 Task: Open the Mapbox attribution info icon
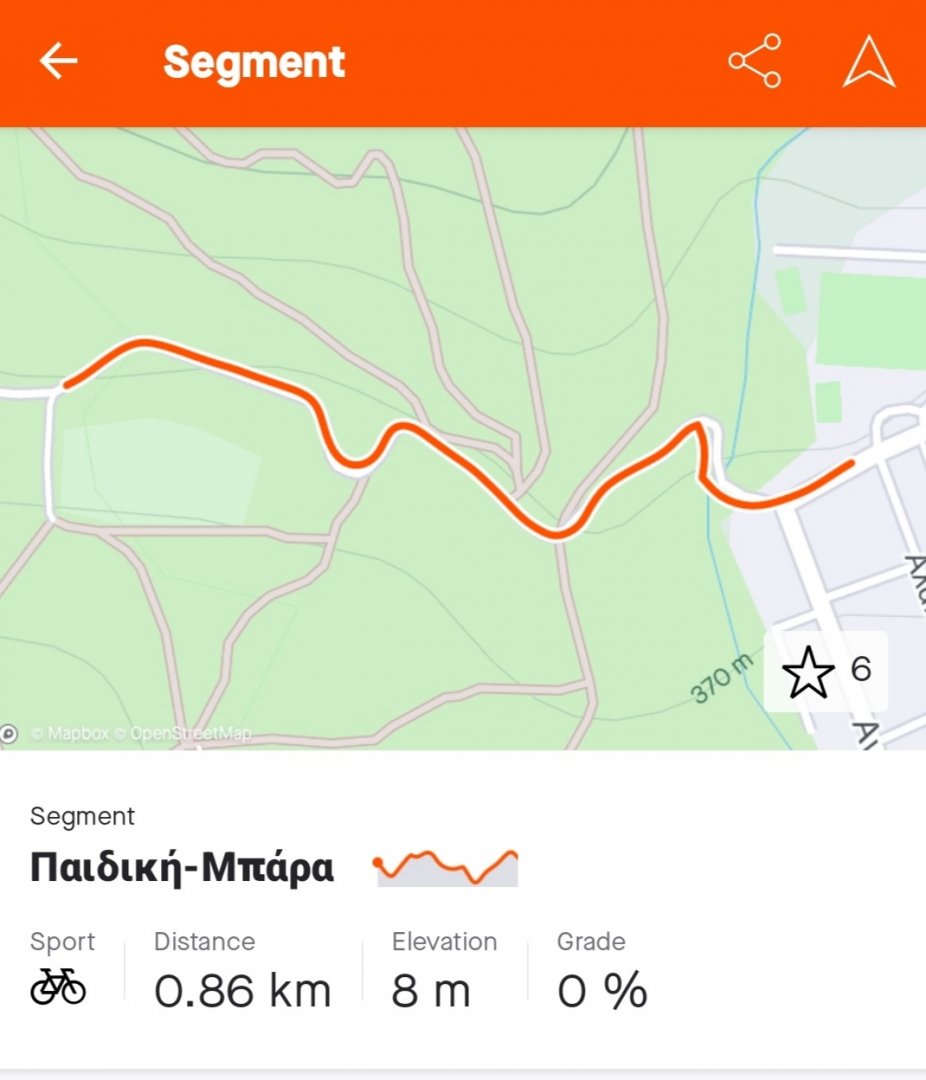[9, 735]
